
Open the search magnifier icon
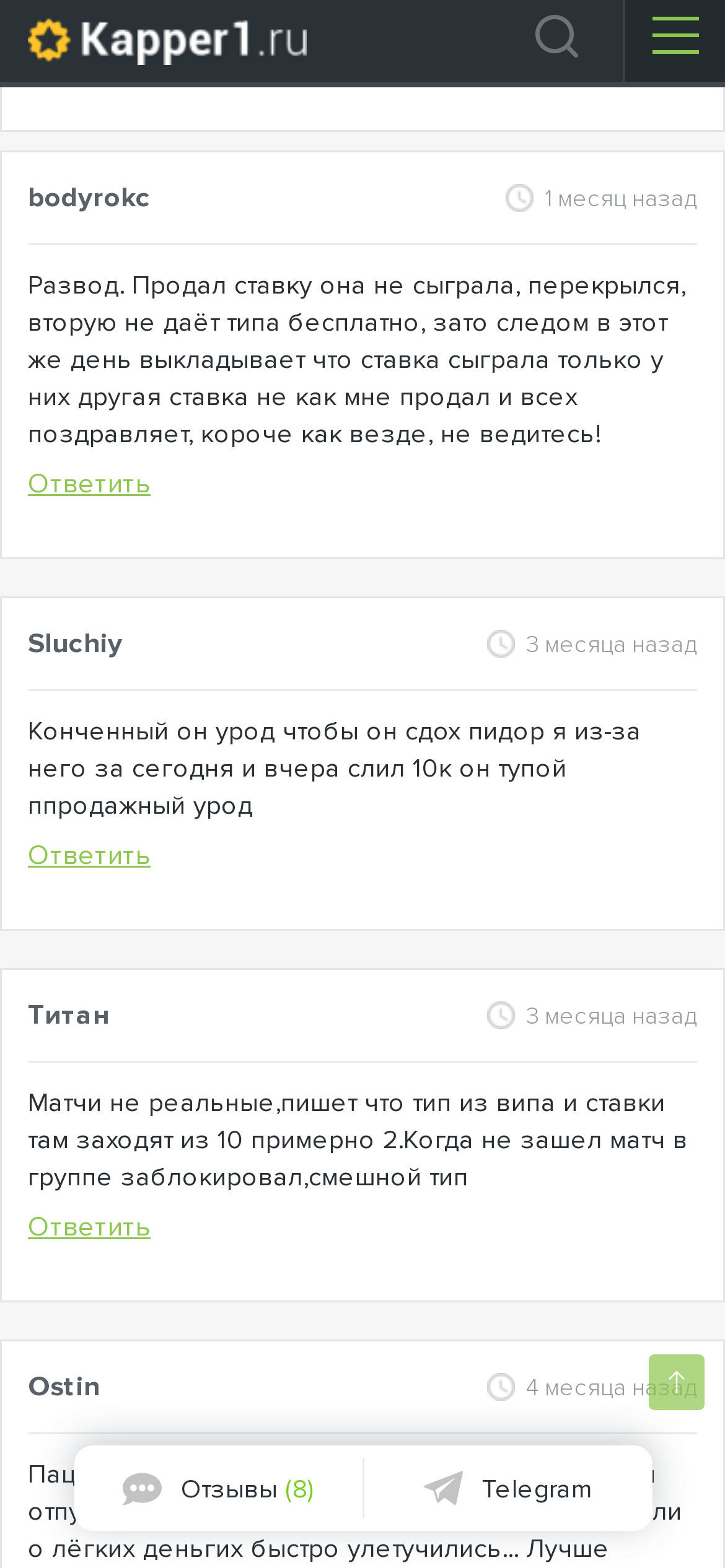(x=556, y=37)
